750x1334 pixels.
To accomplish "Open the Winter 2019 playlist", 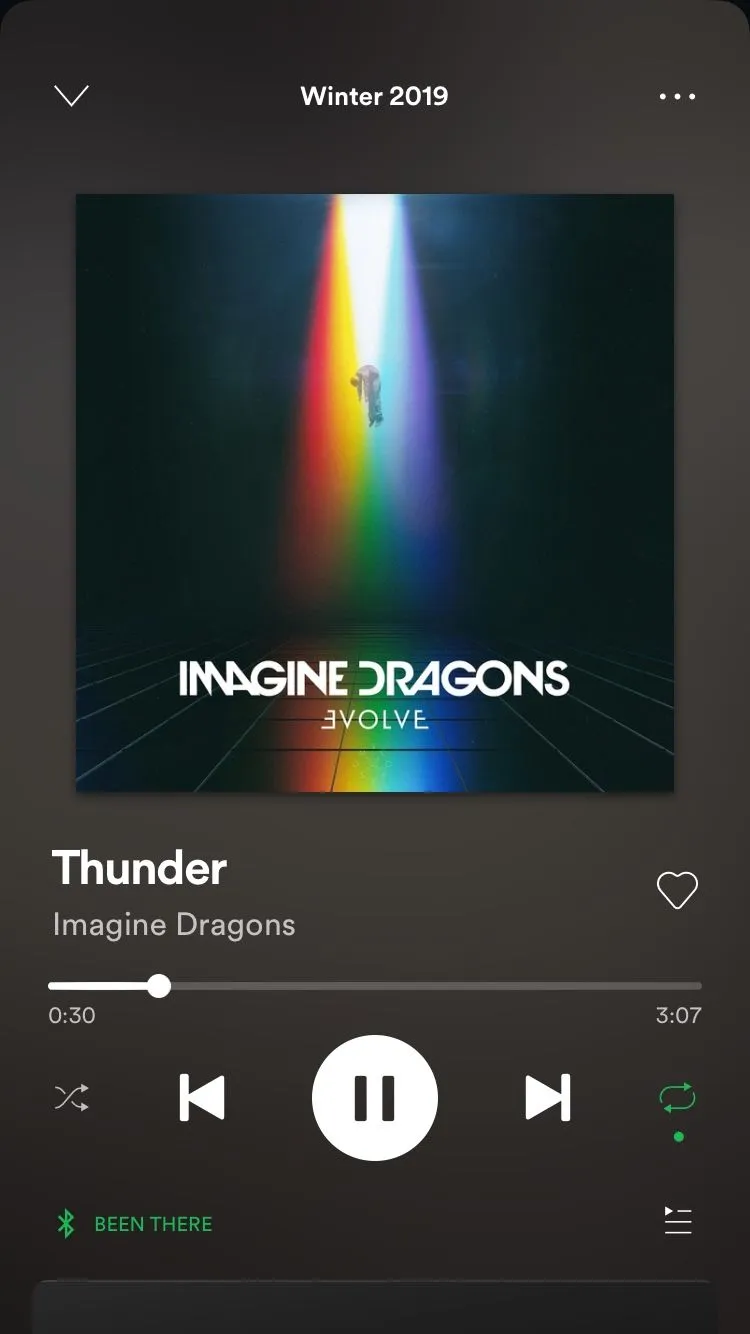I will click(374, 97).
